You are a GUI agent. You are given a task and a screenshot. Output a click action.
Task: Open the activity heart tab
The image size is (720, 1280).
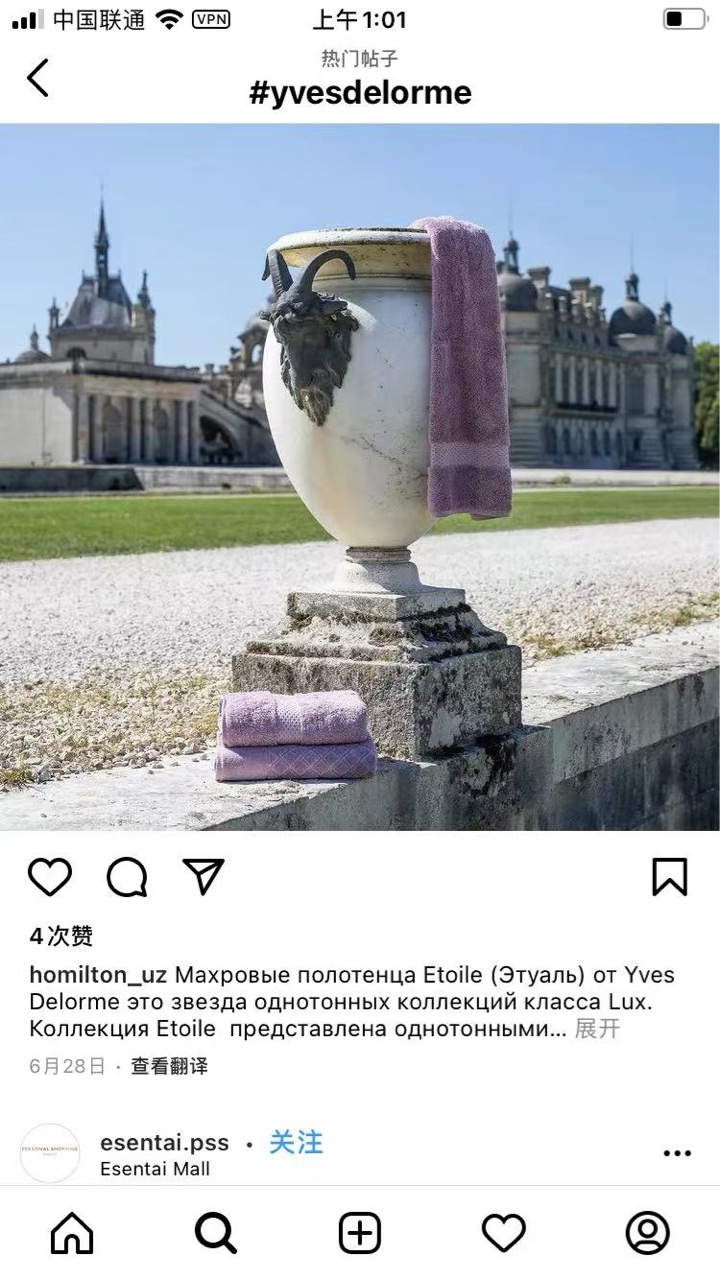pos(504,1233)
